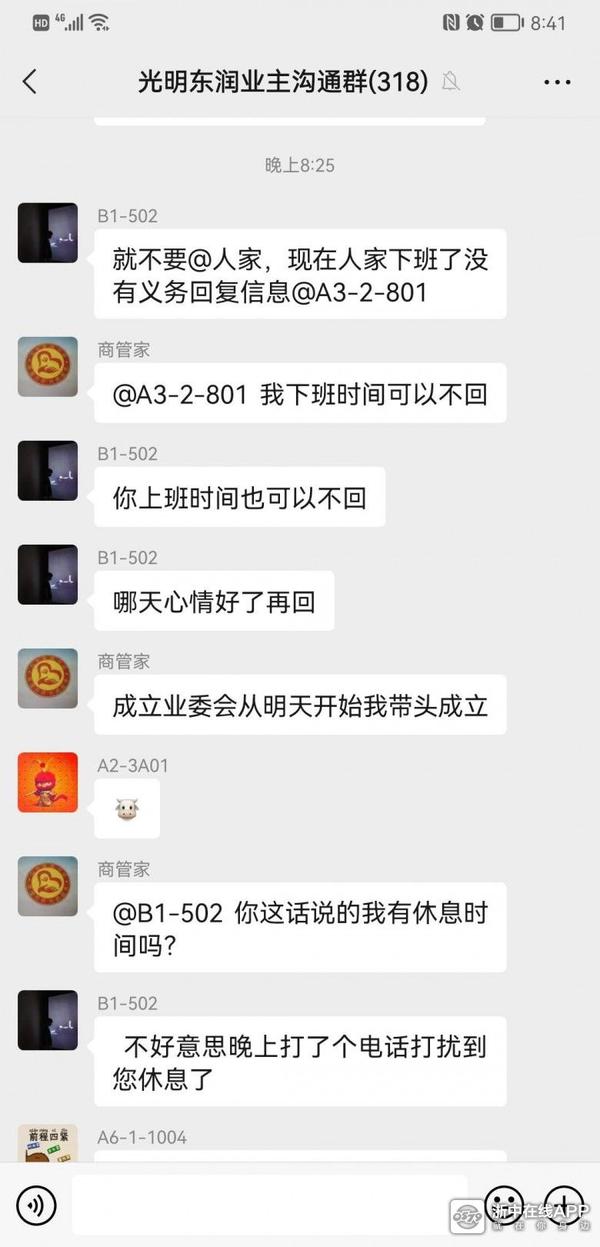Focus the message text field
600x1247 pixels.
270,1205
